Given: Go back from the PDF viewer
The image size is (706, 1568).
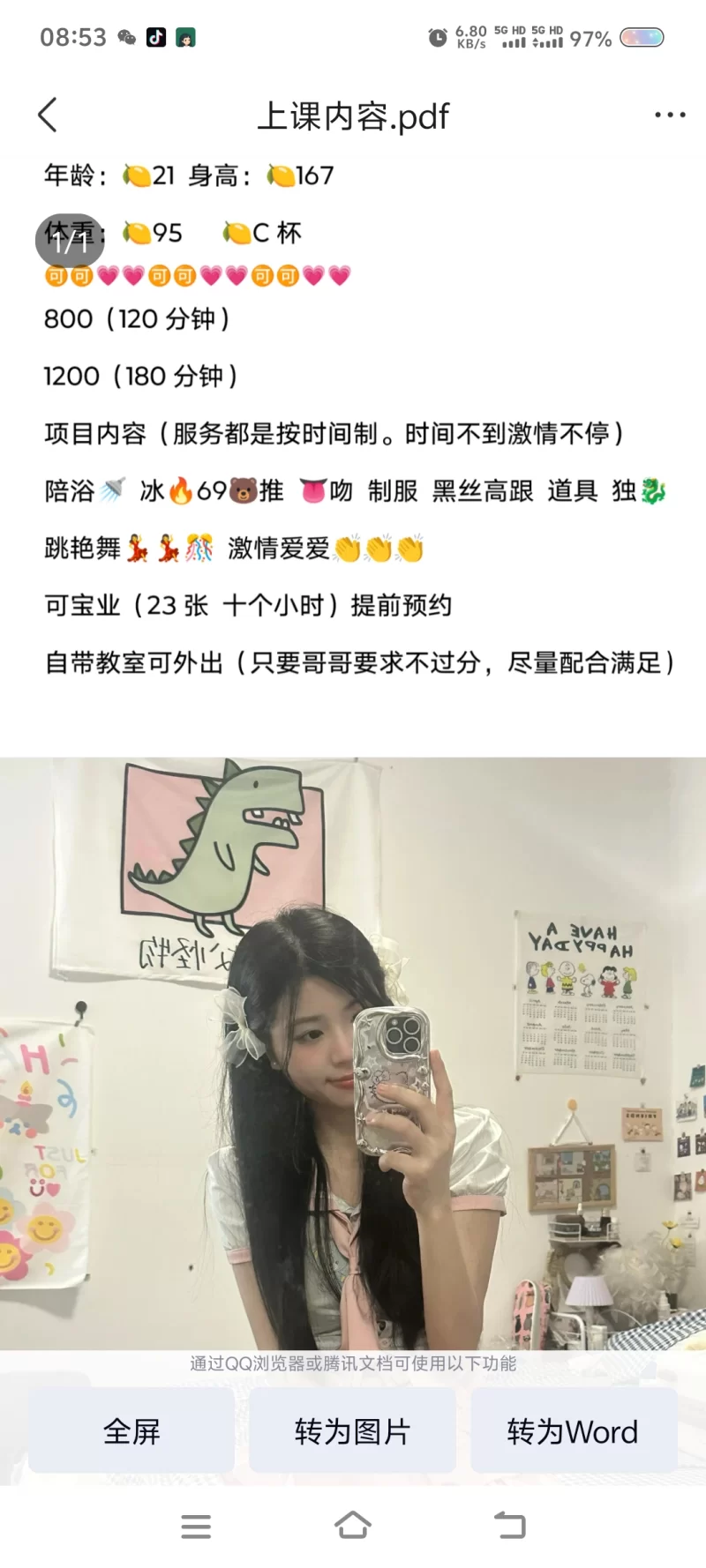Looking at the screenshot, I should (48, 116).
